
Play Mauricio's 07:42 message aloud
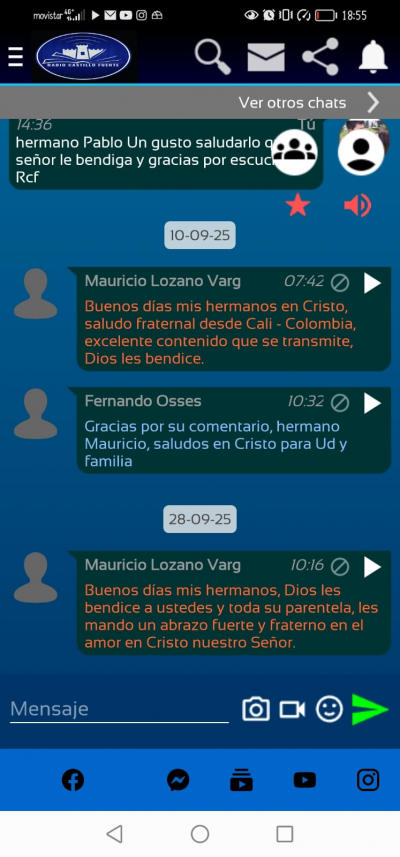(372, 283)
